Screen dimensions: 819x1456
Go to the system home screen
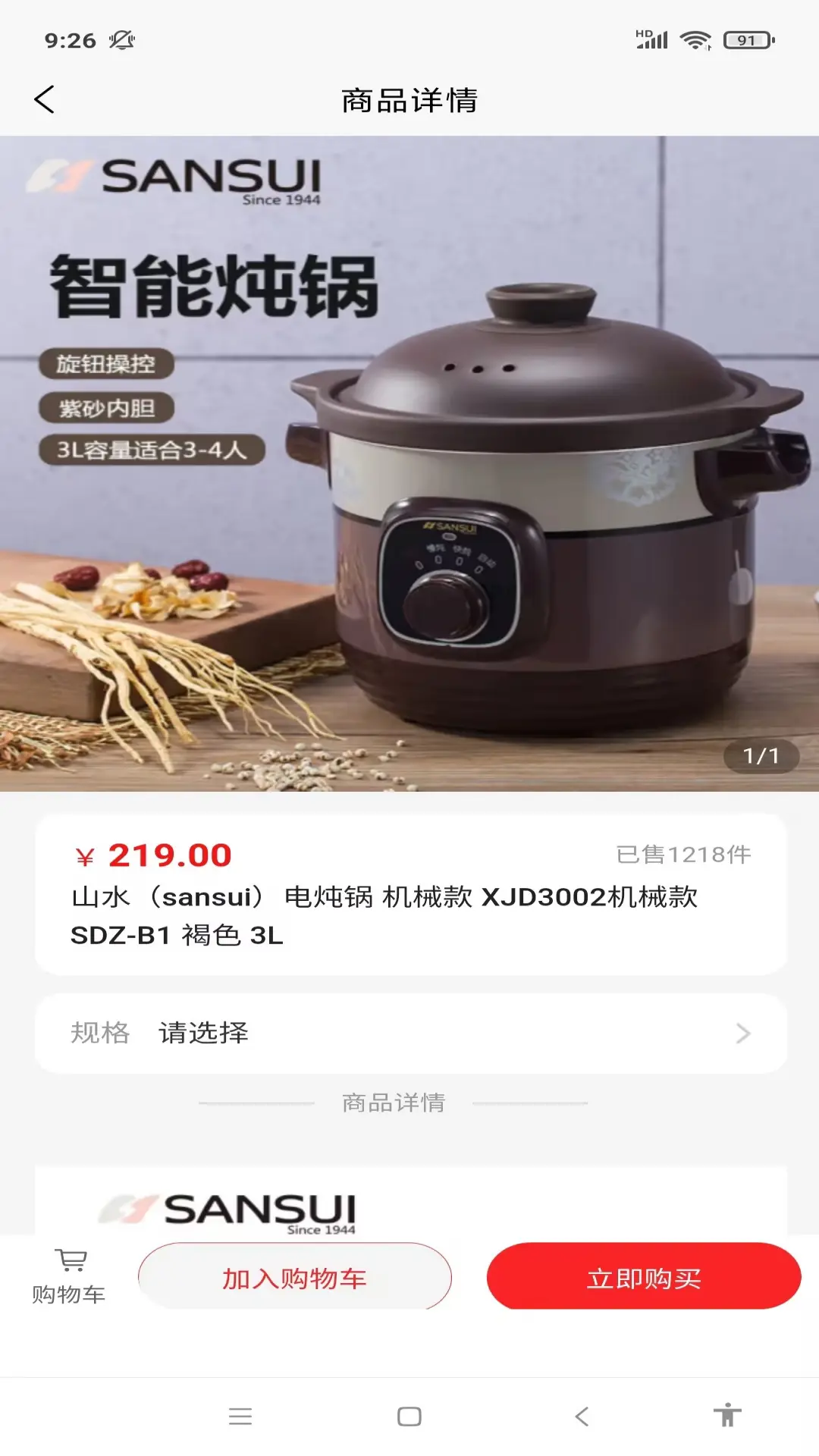pos(409,1416)
